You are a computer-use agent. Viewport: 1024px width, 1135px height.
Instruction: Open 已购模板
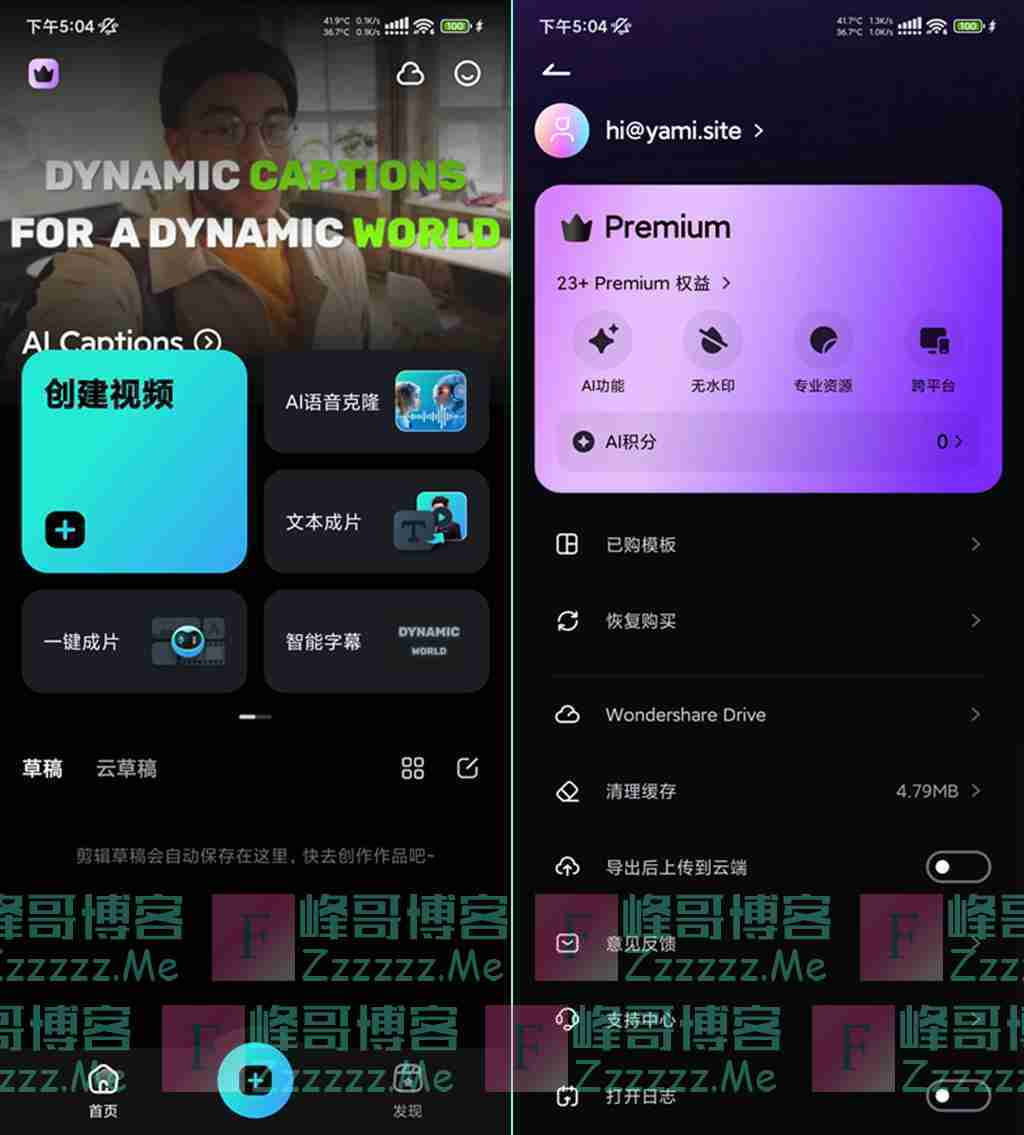768,544
